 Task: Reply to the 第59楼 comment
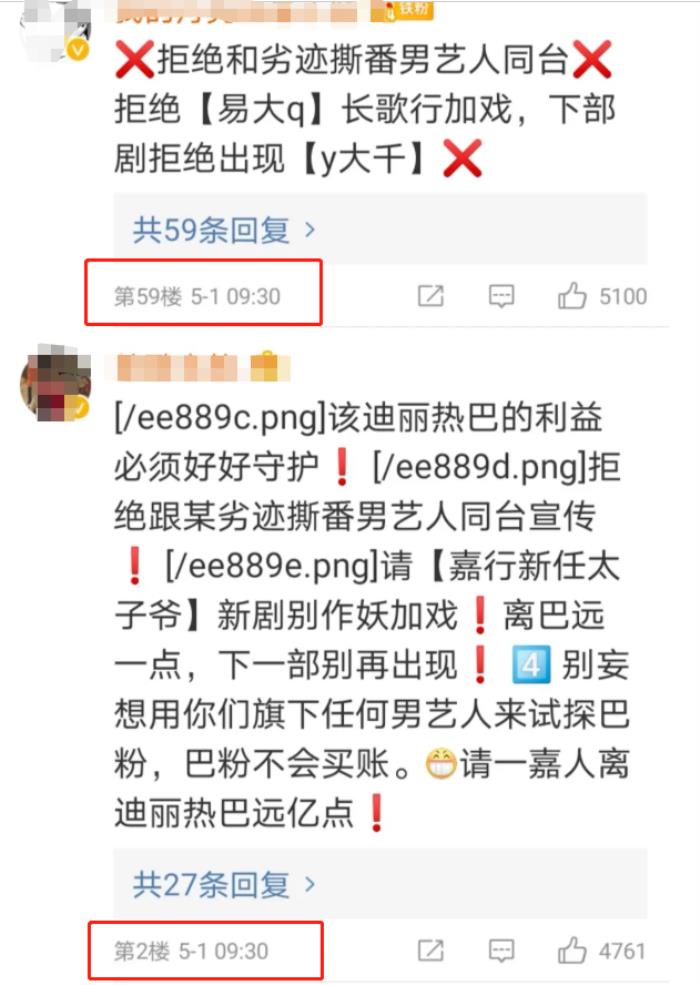coord(501,296)
